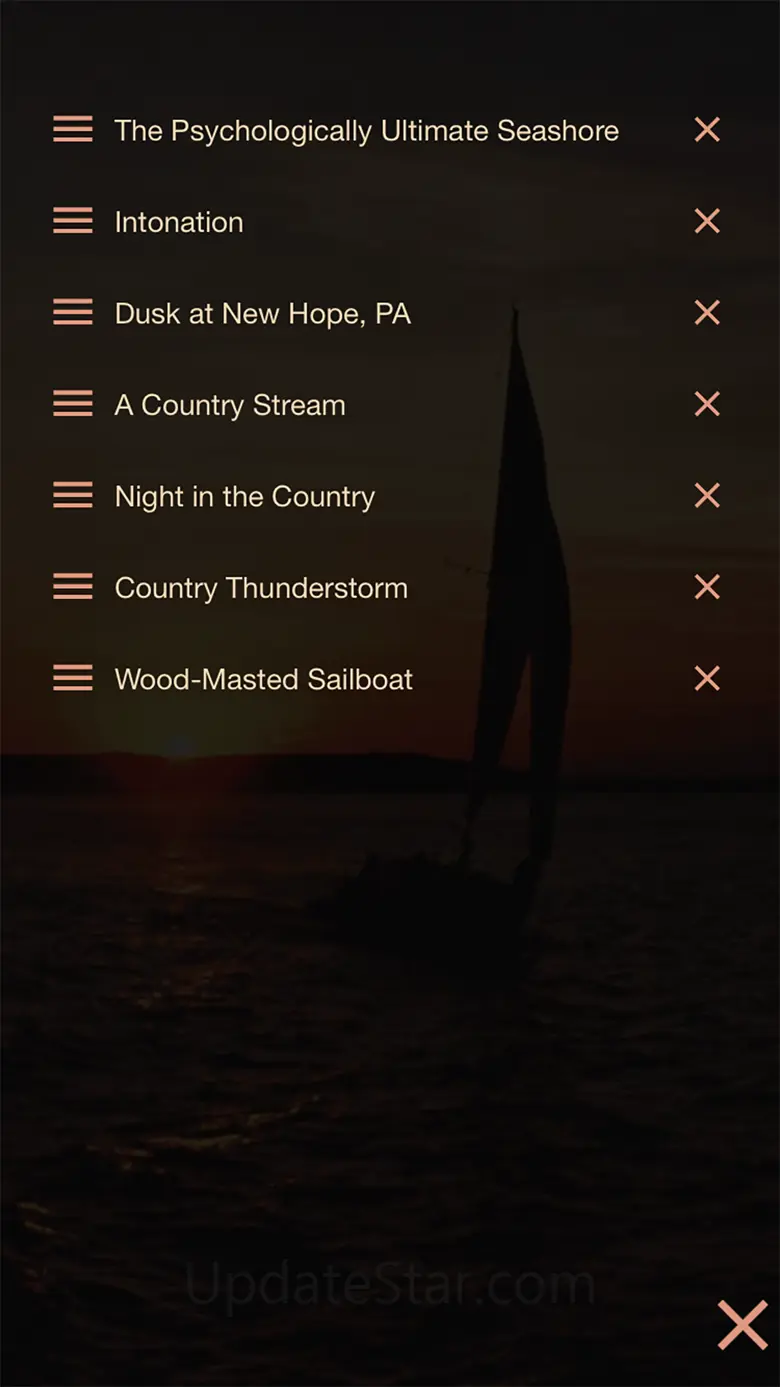Delete Night in the Country entry
The height and width of the screenshot is (1387, 780).
click(707, 495)
